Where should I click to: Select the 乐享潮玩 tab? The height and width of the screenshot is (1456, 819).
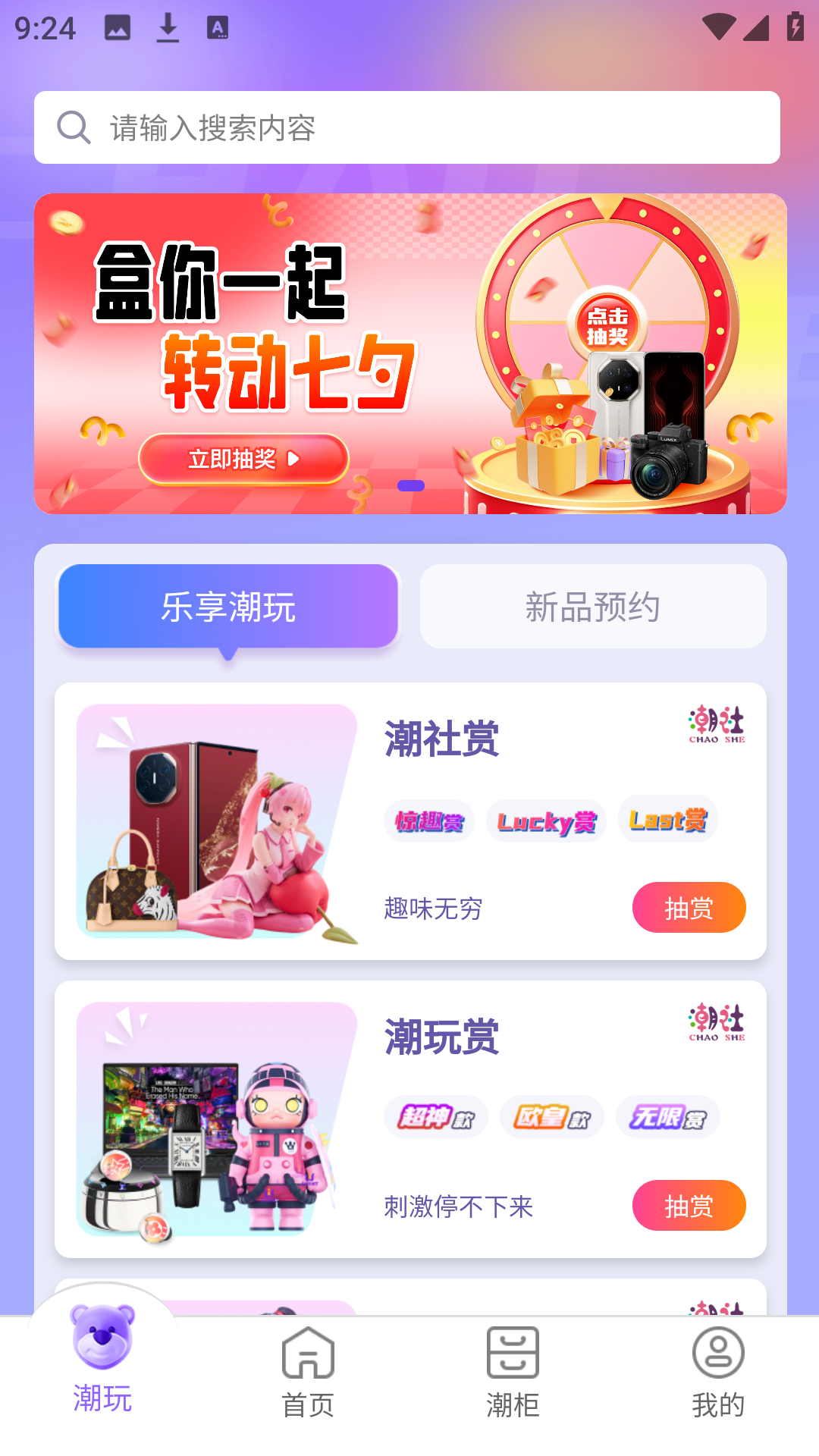tap(228, 607)
